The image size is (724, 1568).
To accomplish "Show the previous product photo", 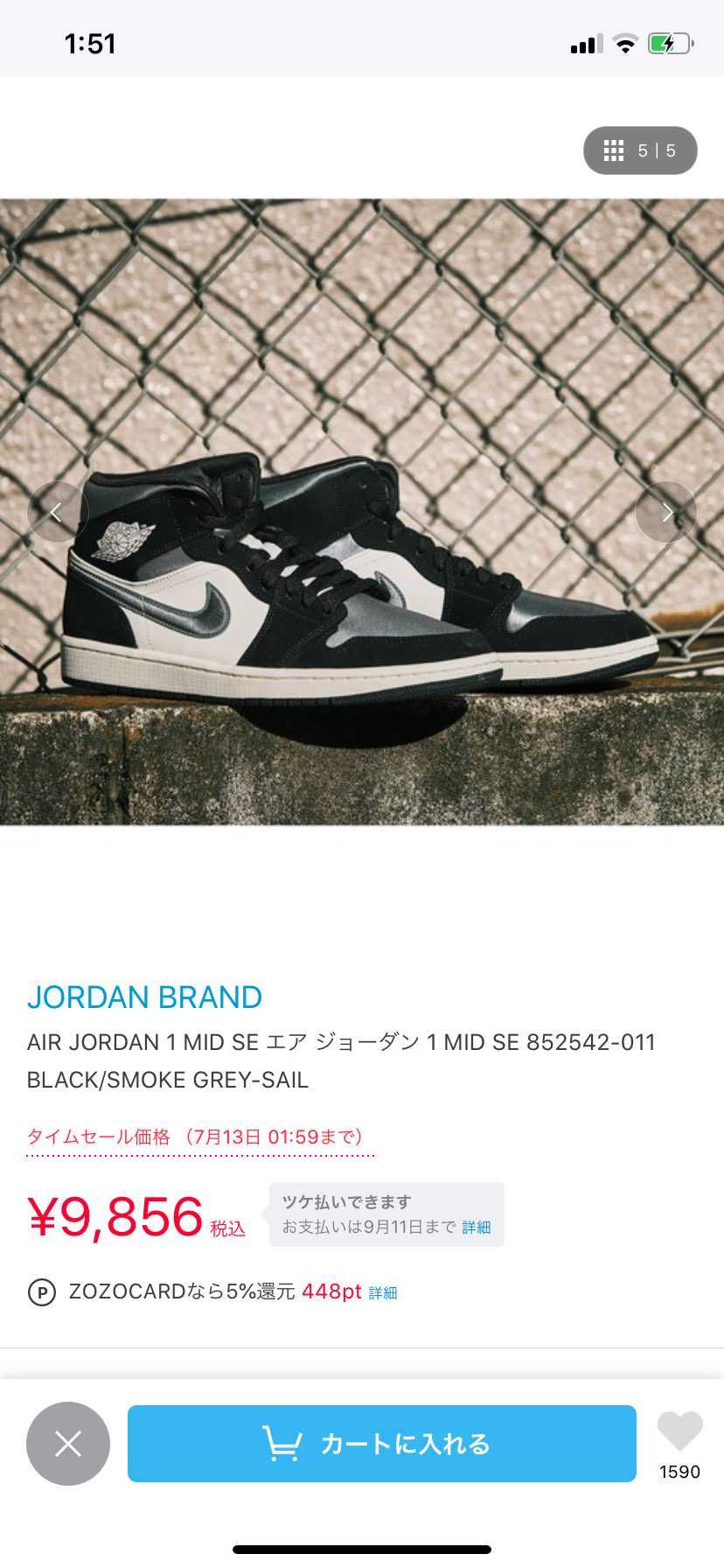I will point(57,512).
